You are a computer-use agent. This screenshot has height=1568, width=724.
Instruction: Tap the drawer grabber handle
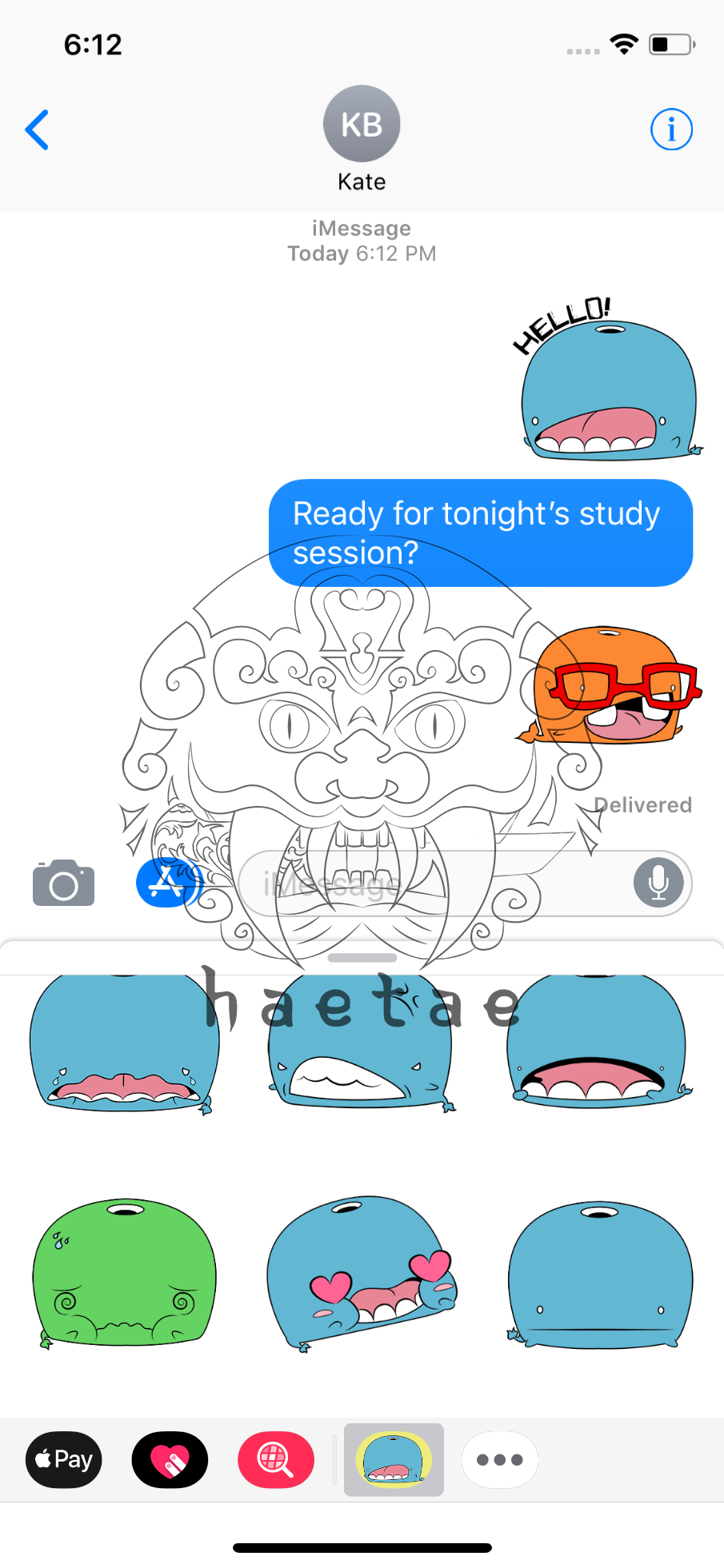coord(362,957)
